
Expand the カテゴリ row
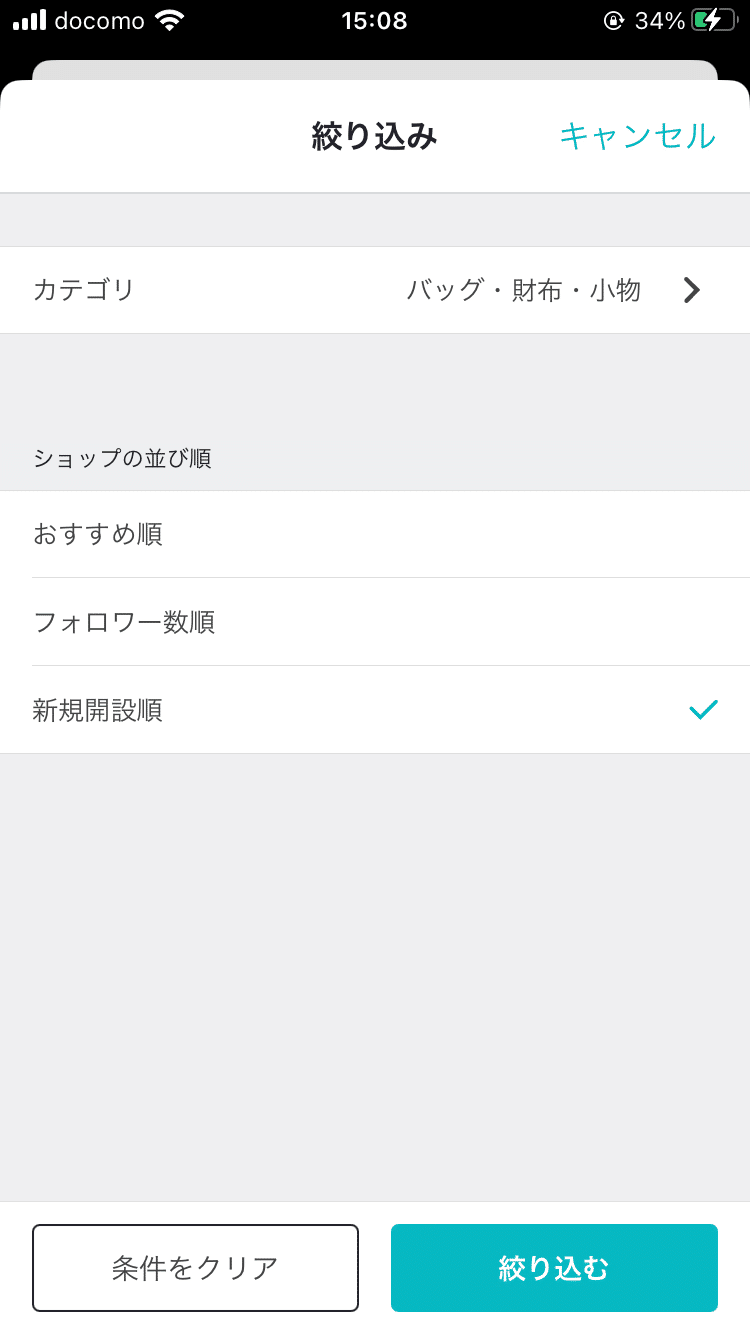(375, 290)
